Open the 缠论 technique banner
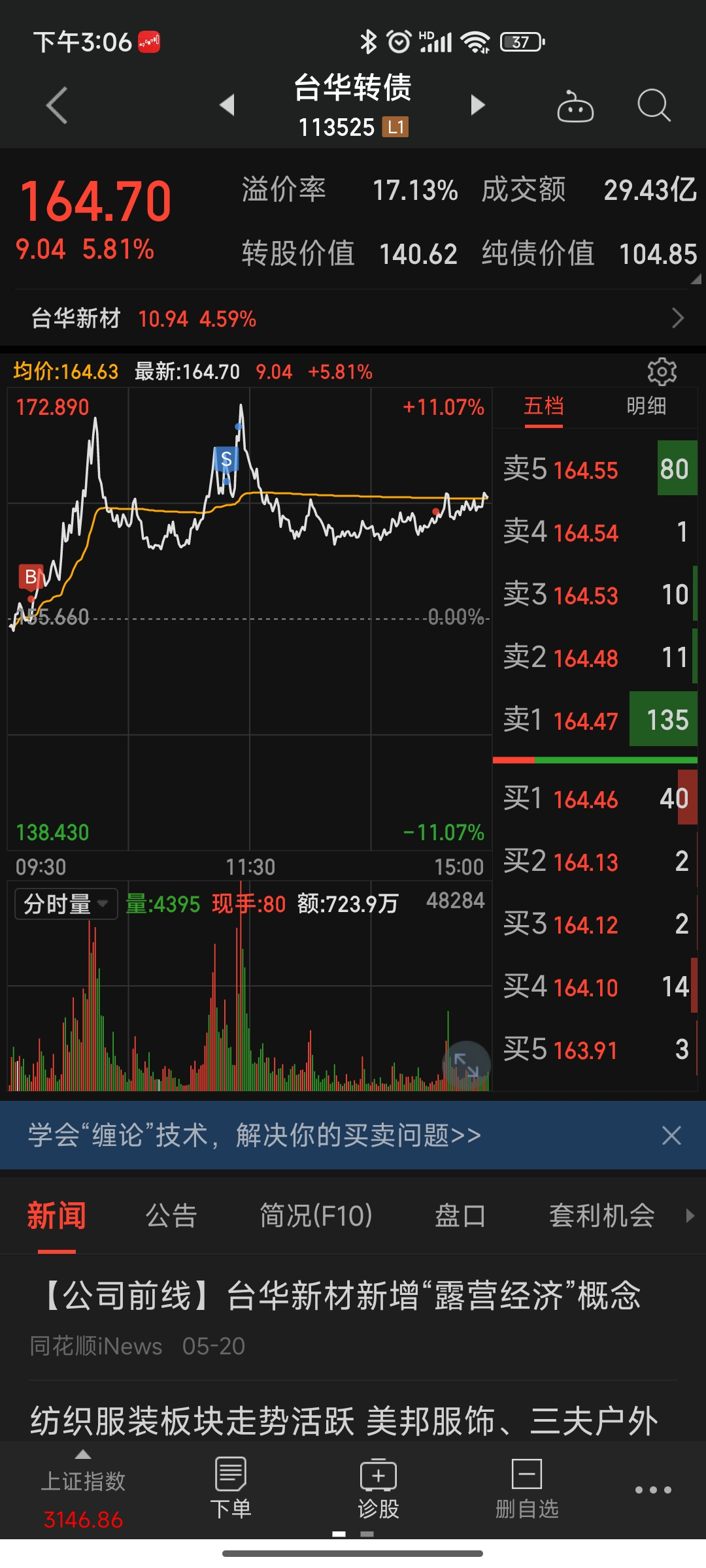706x1568 pixels. 255,1135
